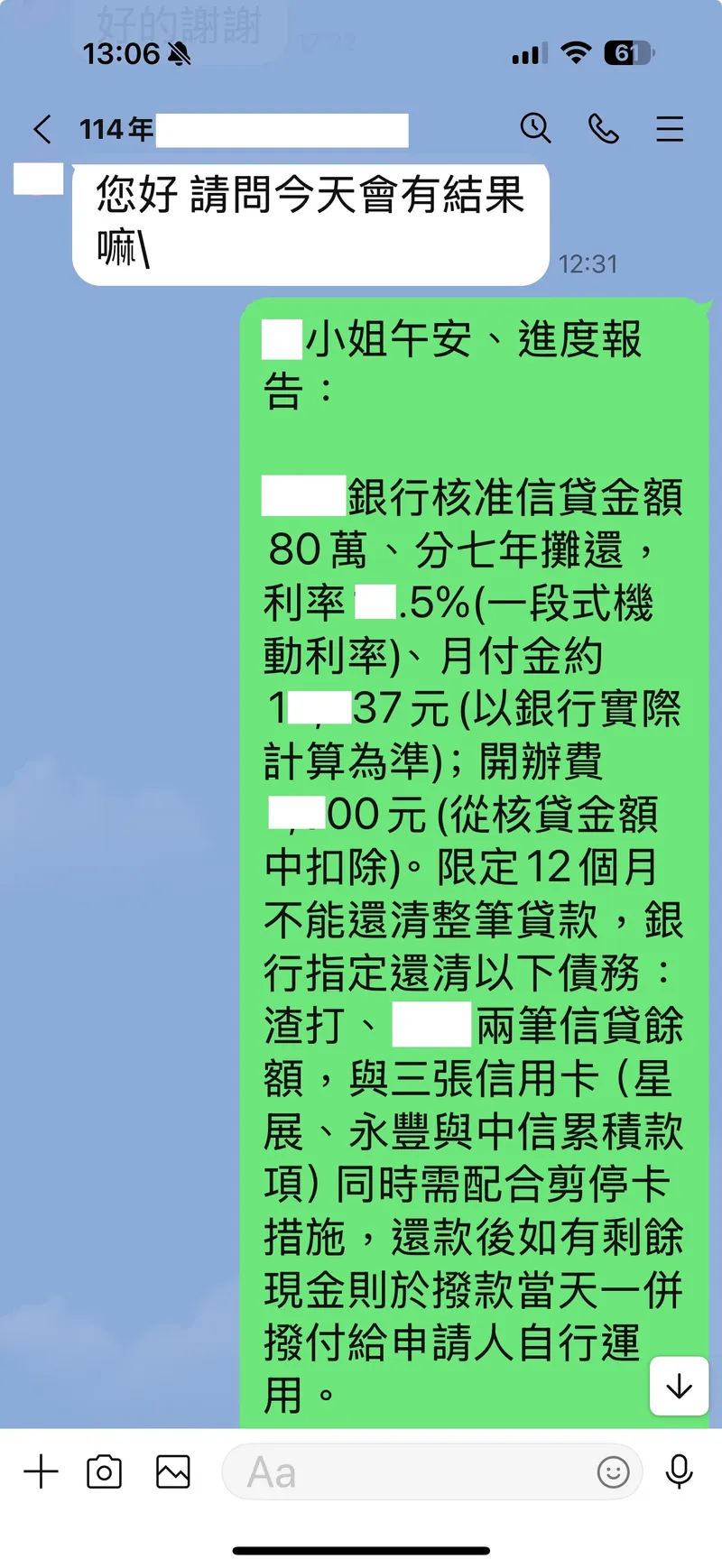Focus the Aa message input field

(x=406, y=1472)
